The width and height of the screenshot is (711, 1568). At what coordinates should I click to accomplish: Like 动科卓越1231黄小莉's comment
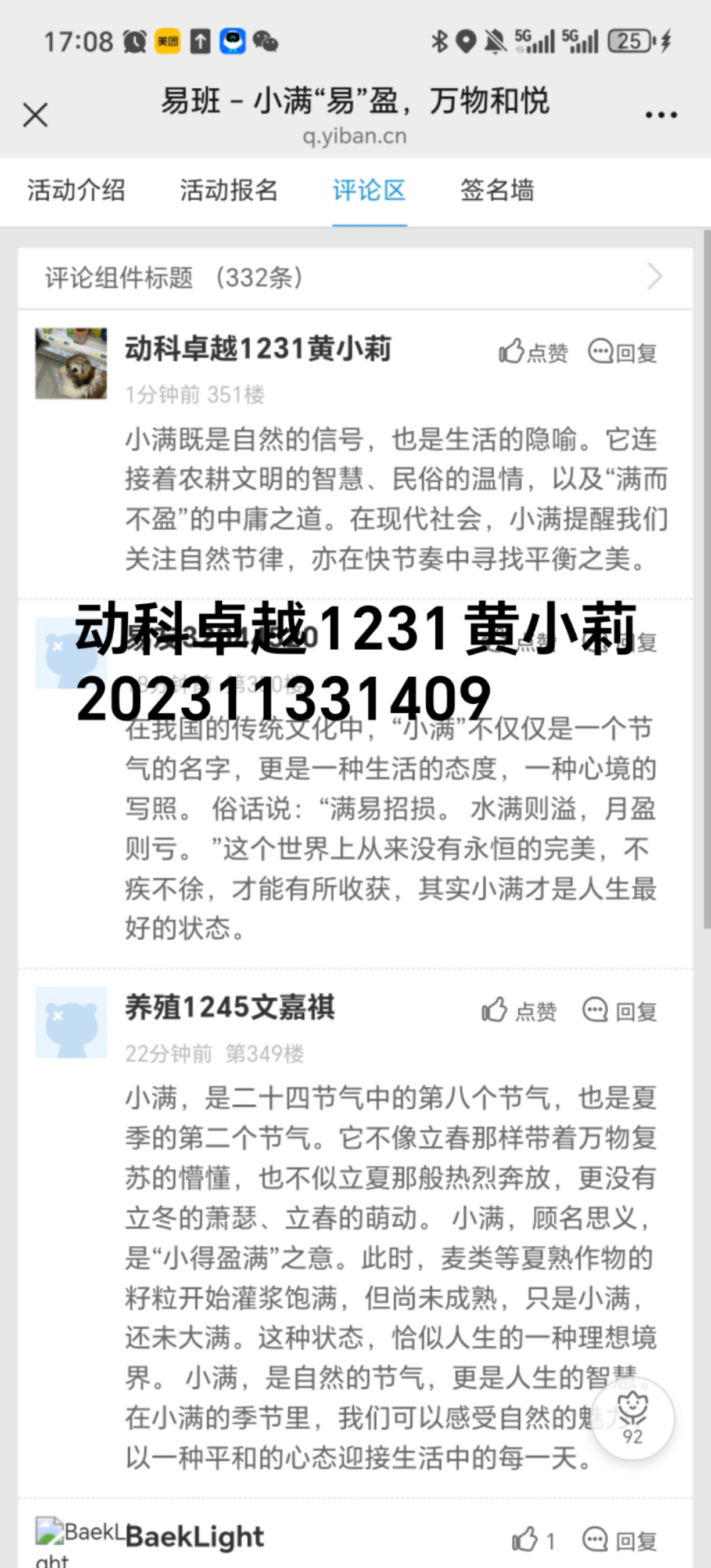click(x=533, y=352)
